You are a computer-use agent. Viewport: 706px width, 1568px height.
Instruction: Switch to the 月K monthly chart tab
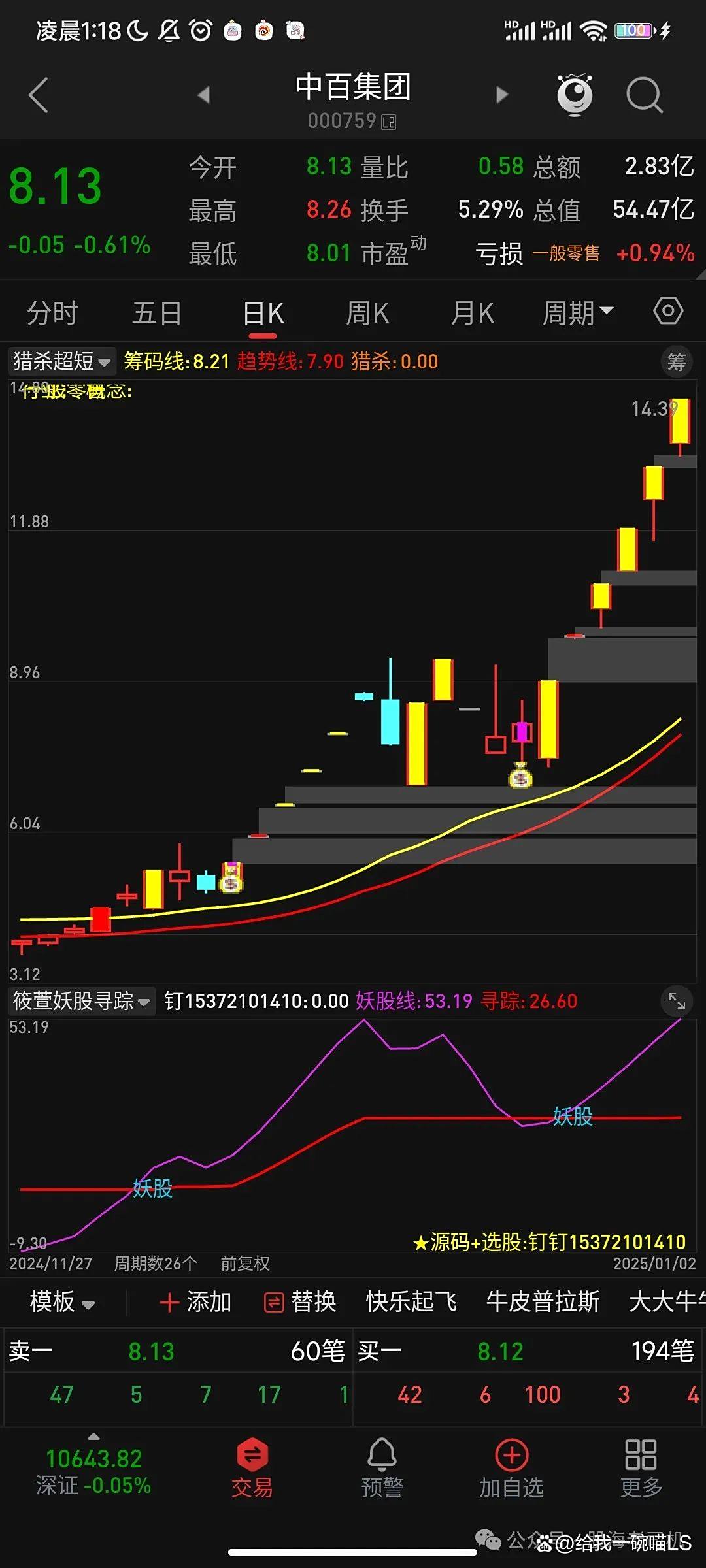click(x=472, y=312)
